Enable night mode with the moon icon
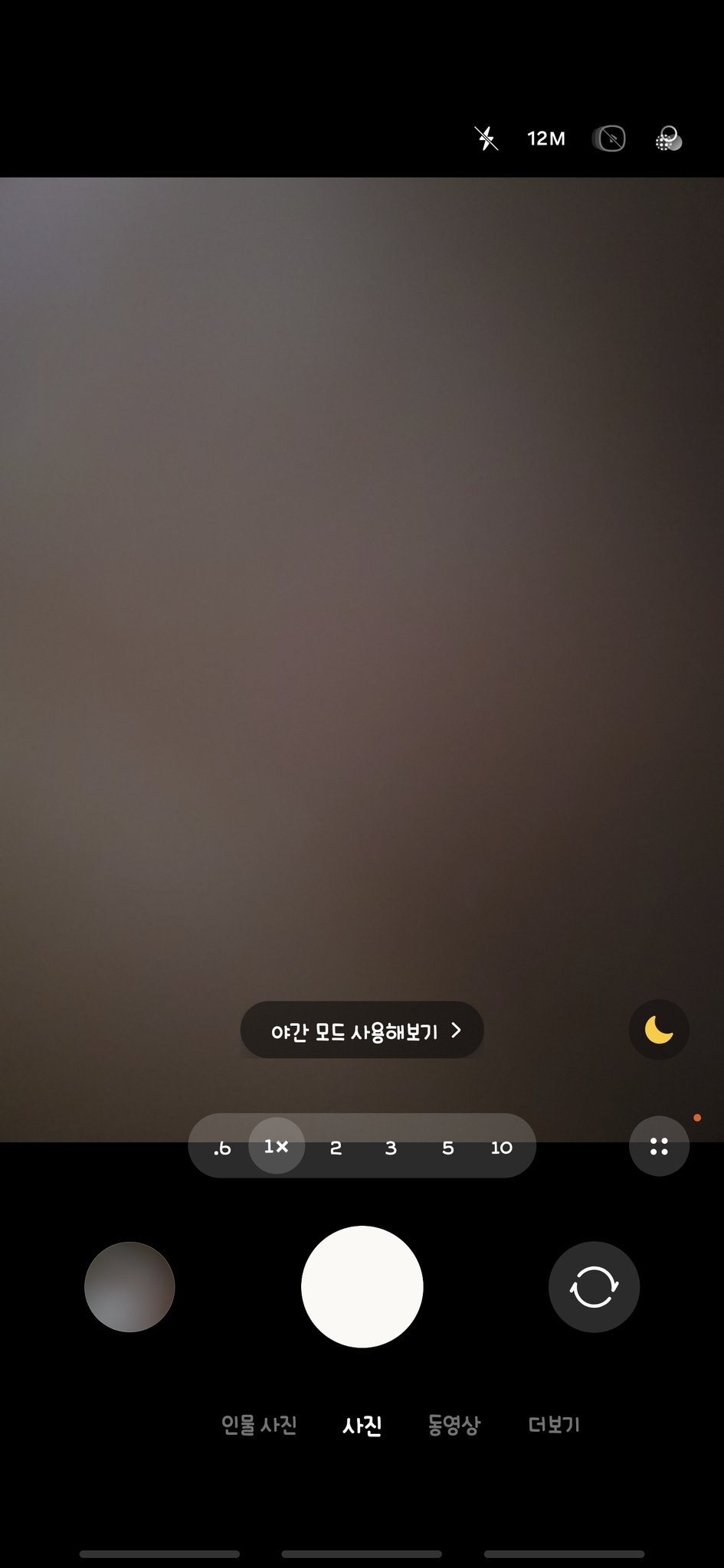 pos(659,1030)
